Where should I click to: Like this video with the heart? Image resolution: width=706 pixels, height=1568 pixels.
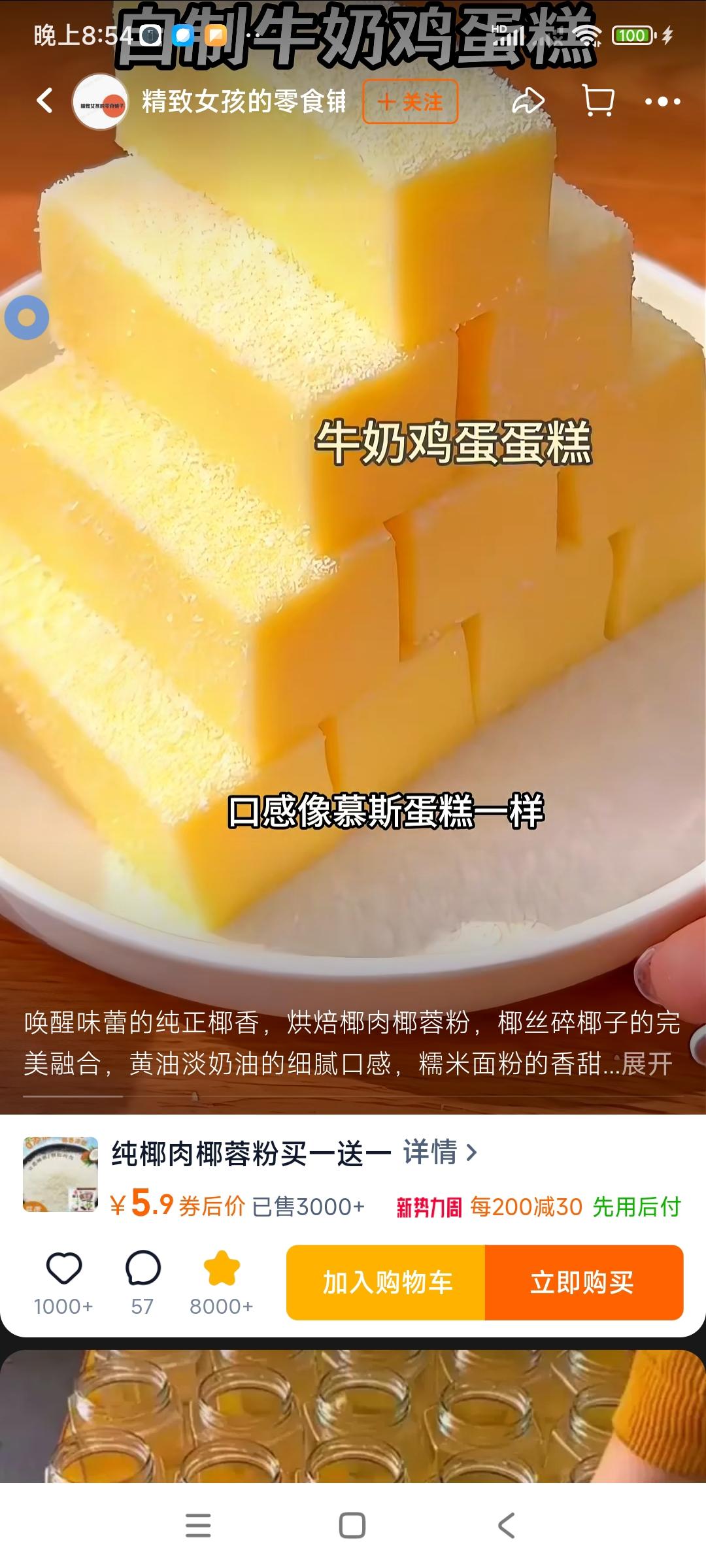click(63, 1268)
